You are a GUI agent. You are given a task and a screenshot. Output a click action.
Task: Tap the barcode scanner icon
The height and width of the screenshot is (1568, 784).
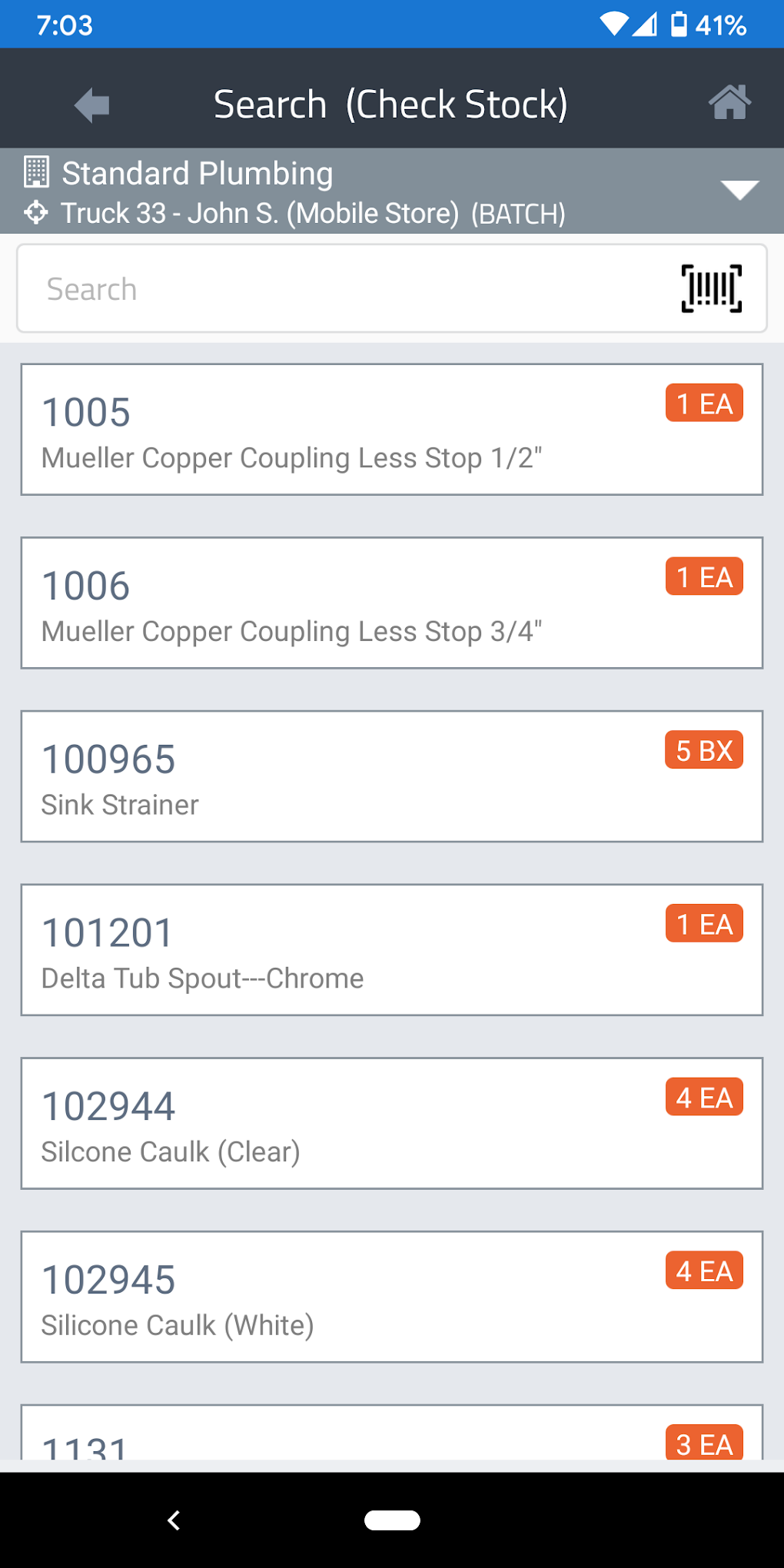pyautogui.click(x=710, y=289)
